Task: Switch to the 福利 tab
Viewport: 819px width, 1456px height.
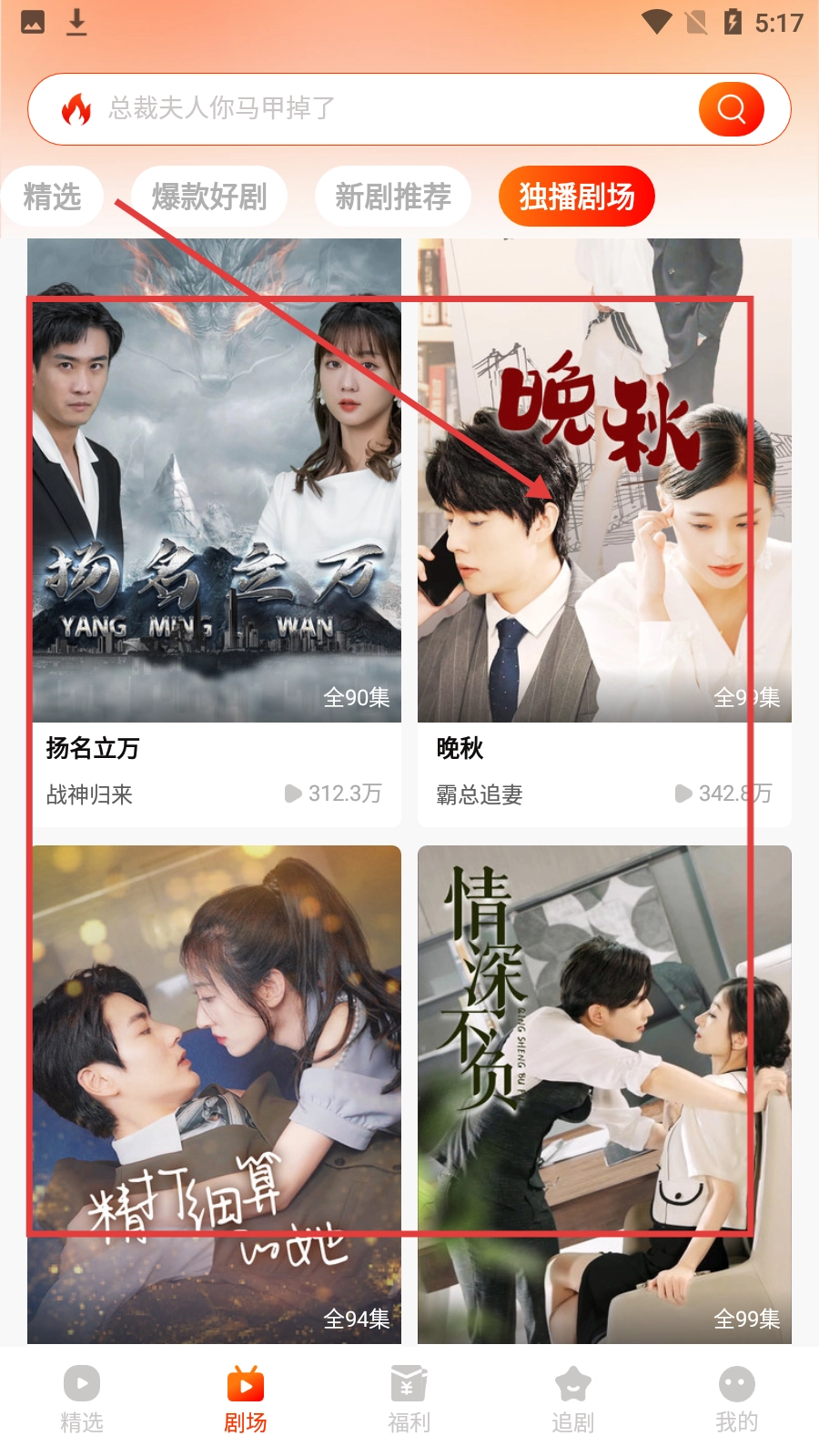Action: click(x=409, y=1399)
